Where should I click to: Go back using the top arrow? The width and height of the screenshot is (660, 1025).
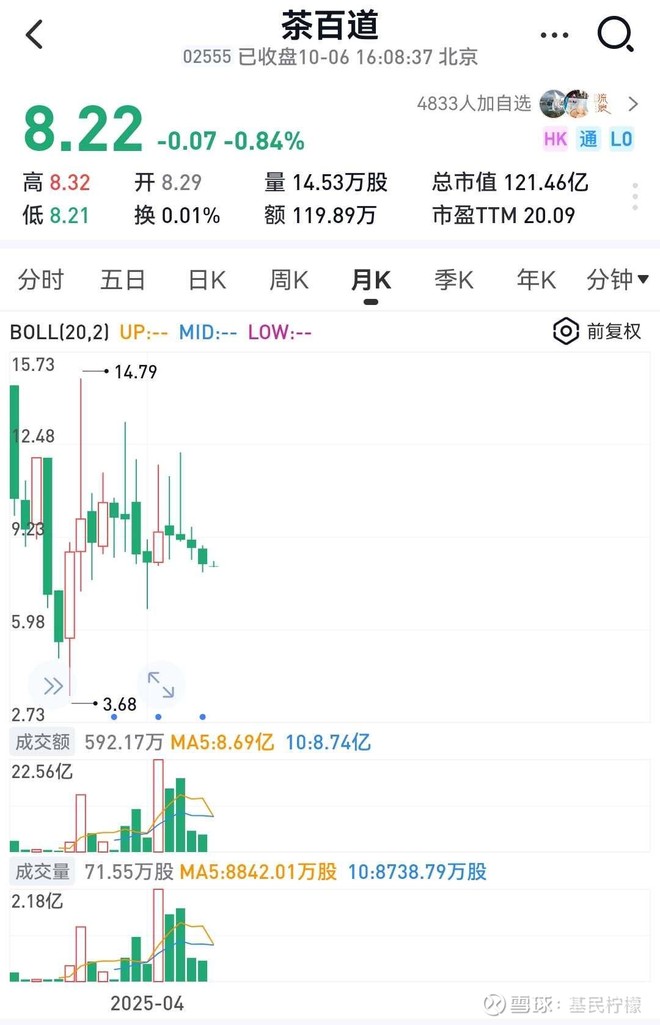coord(35,35)
